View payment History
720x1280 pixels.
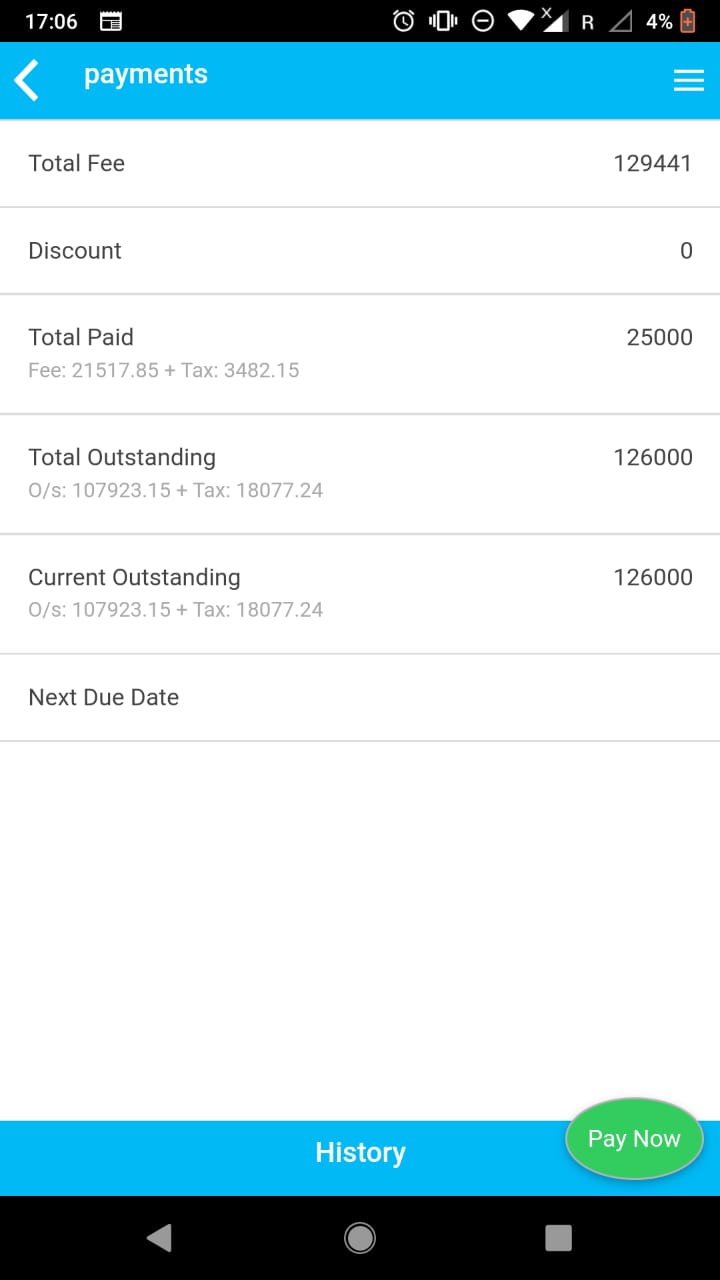360,1153
